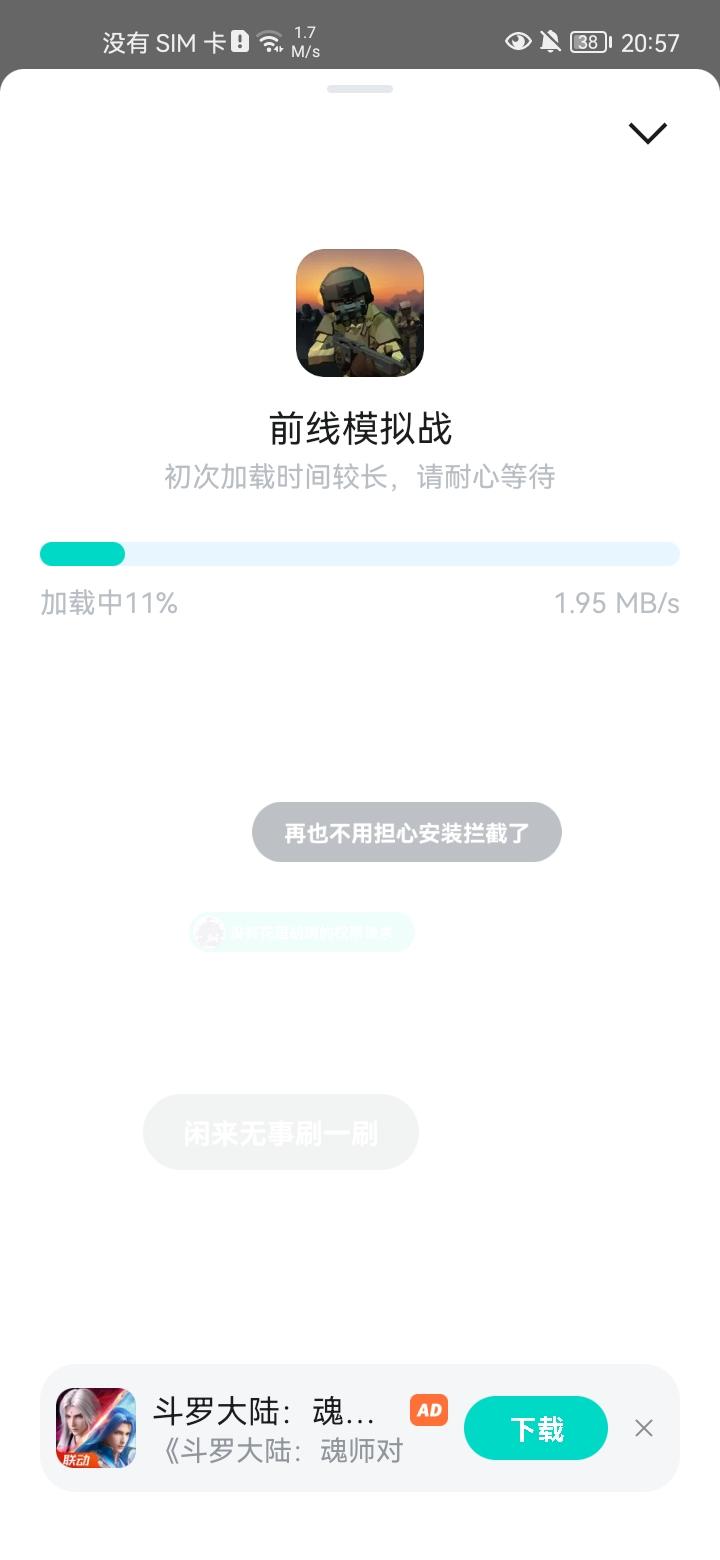Tap the drag handle at the top
Viewport: 720px width, 1560px height.
359,88
